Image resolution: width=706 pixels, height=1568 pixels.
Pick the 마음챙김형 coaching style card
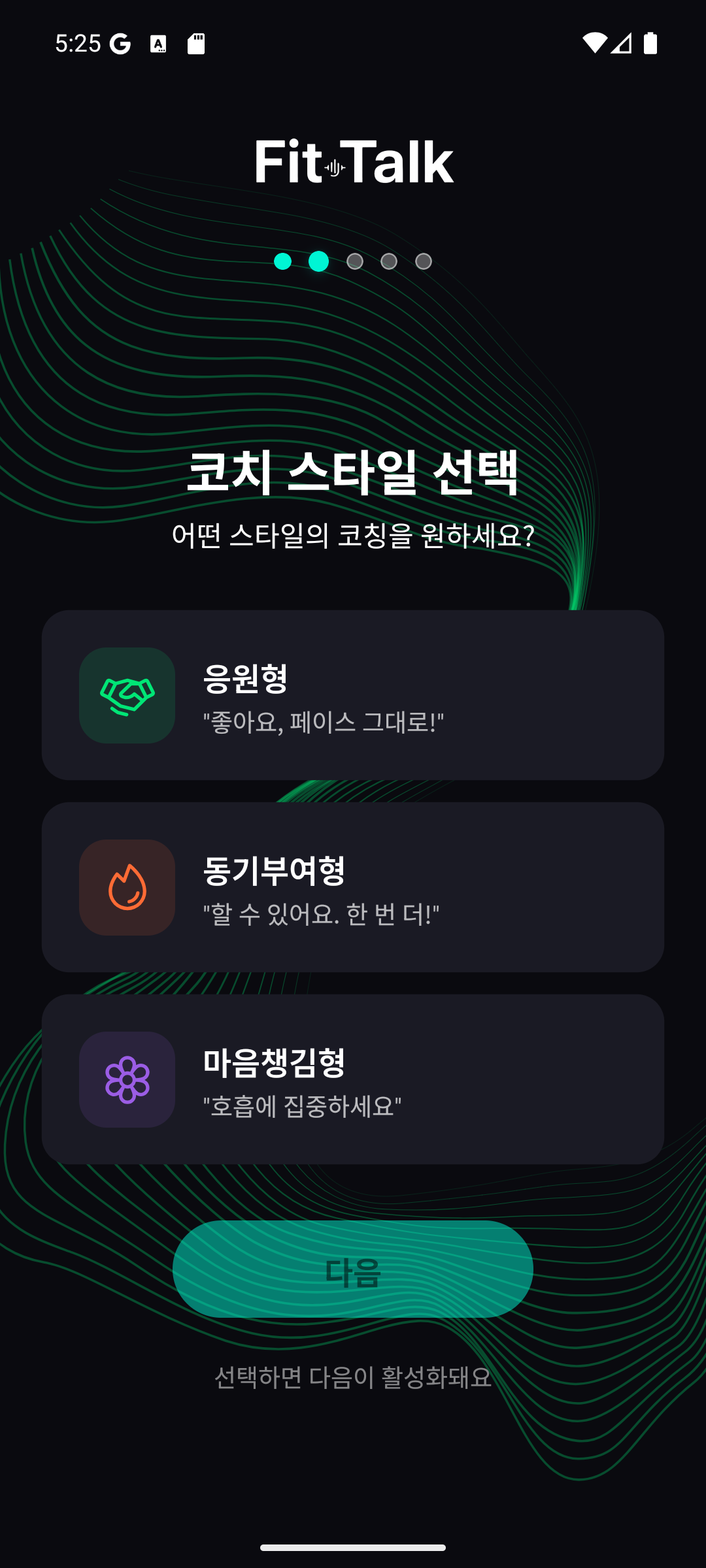pos(353,1079)
